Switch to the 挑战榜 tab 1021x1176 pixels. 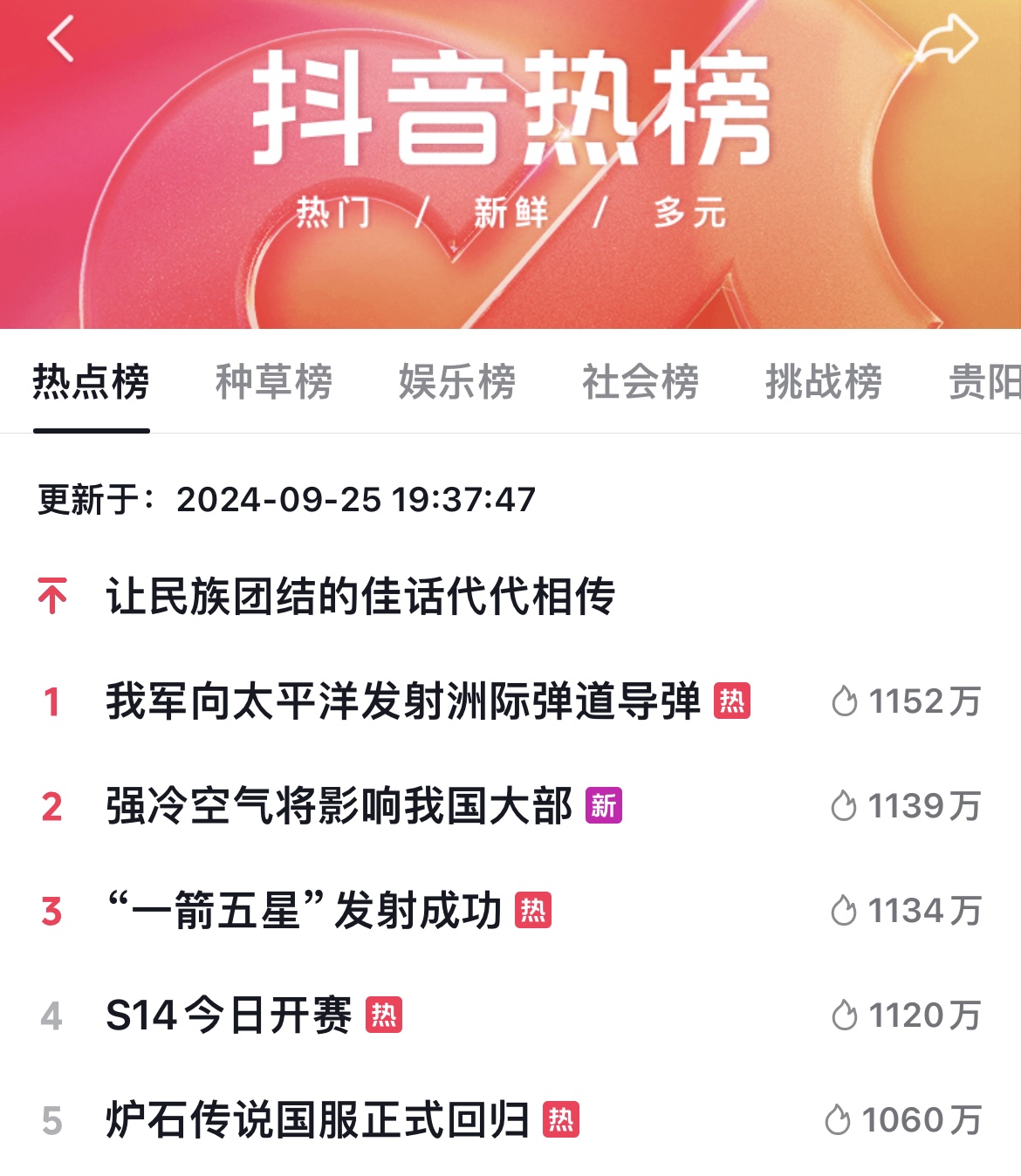point(824,382)
